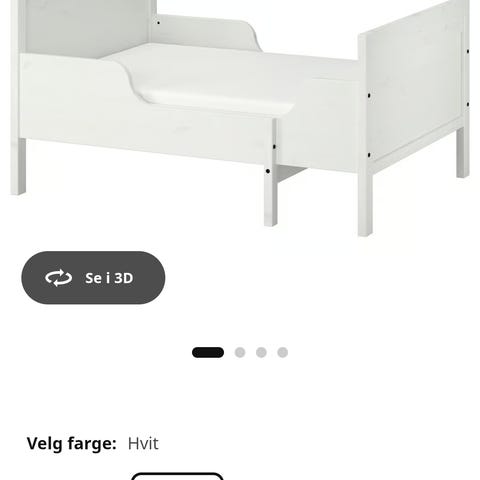The width and height of the screenshot is (480, 480).
Task: Open the white bed product image
Action: [x=240, y=118]
